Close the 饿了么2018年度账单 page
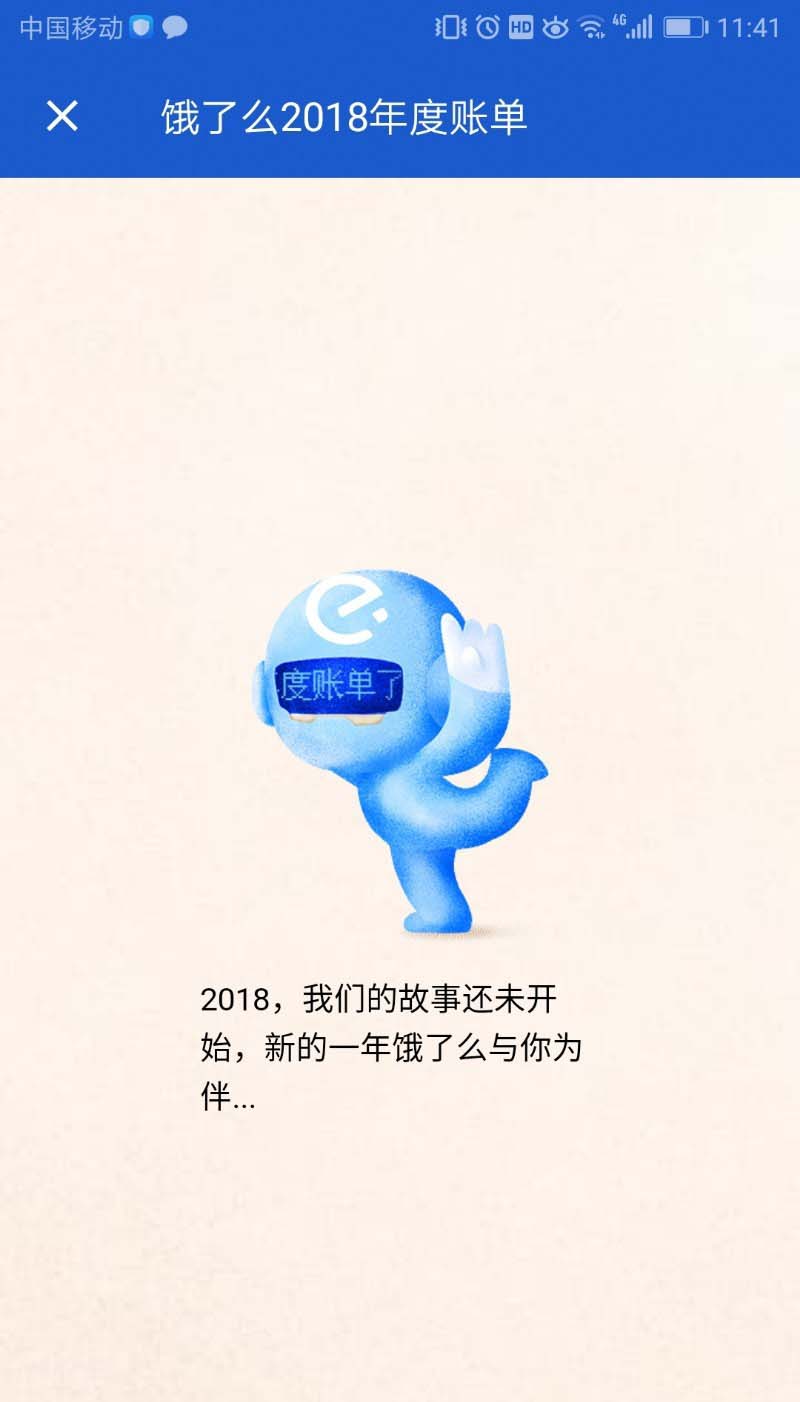This screenshot has width=800, height=1402. click(62, 117)
